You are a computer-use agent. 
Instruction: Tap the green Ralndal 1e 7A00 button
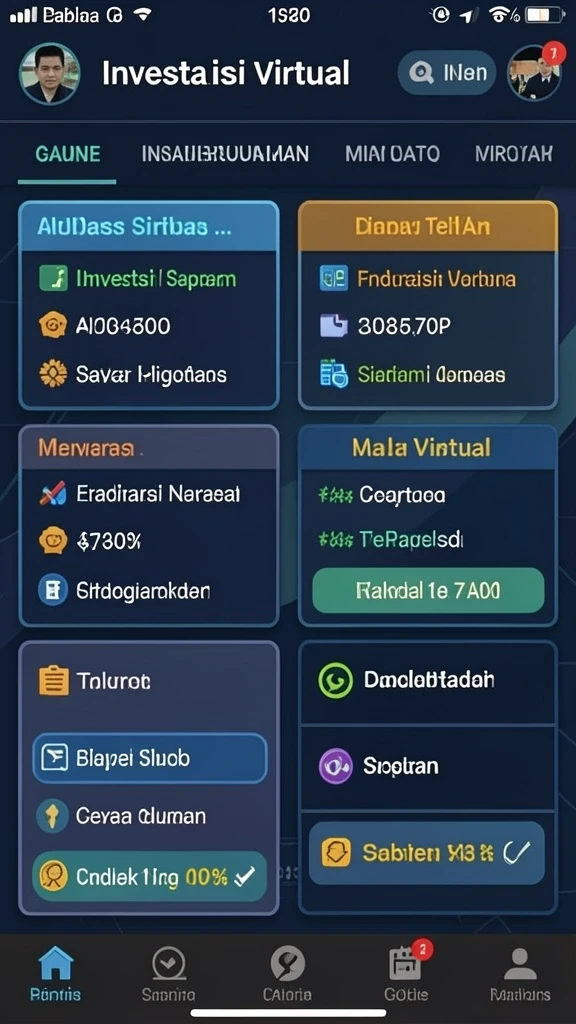pyautogui.click(x=428, y=590)
